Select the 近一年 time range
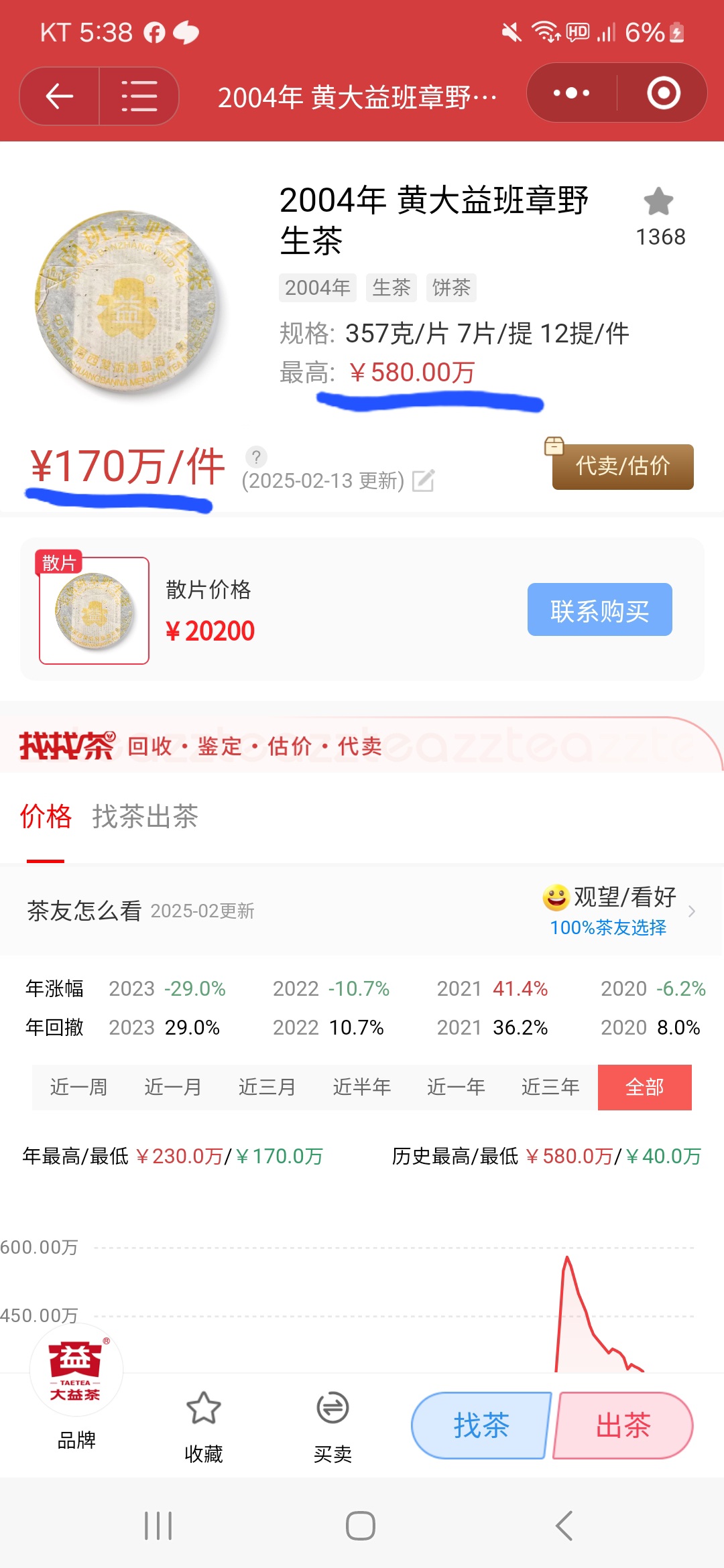The width and height of the screenshot is (724, 1568). pos(456,1087)
